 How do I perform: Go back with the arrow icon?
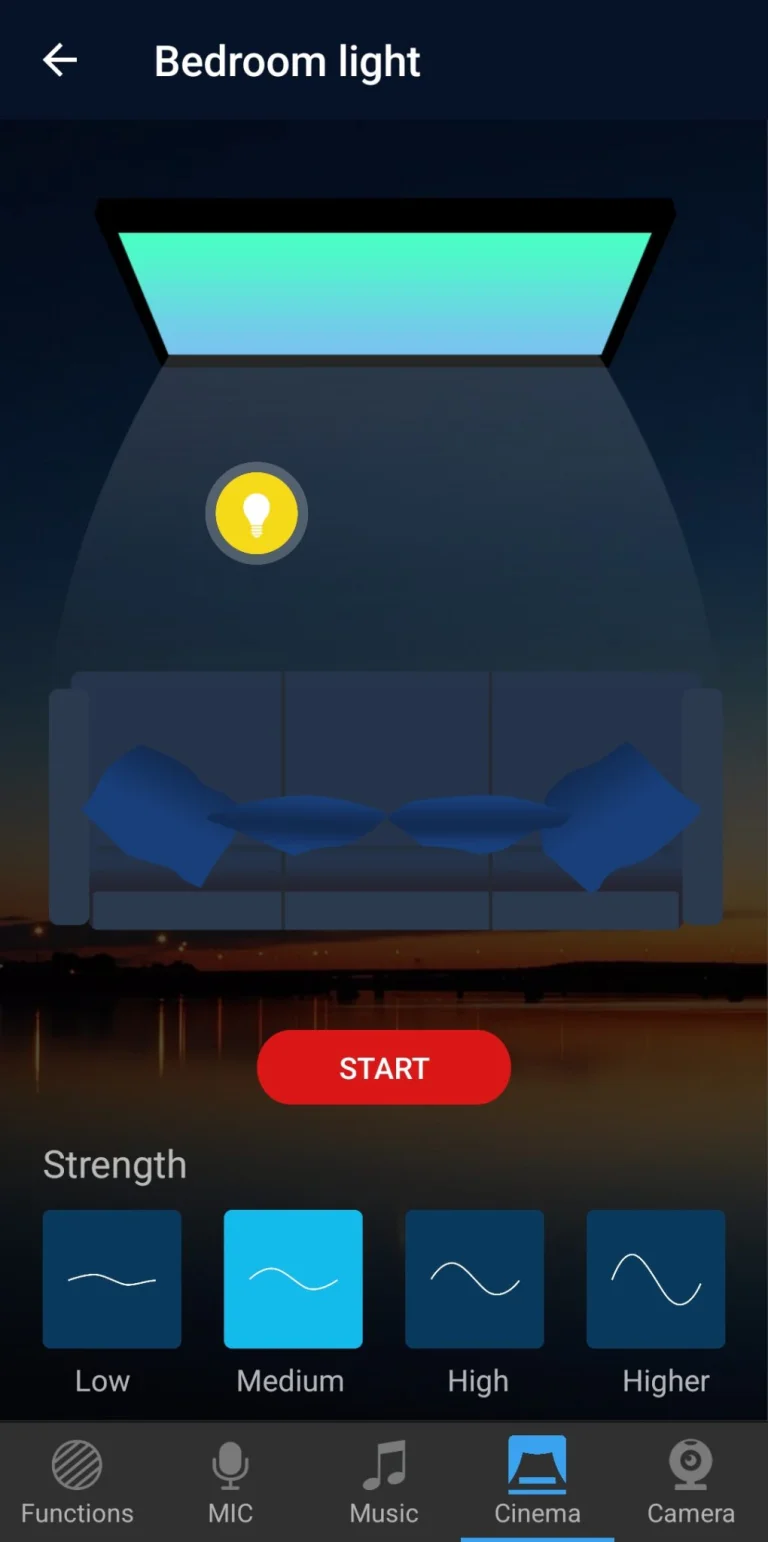pyautogui.click(x=59, y=61)
